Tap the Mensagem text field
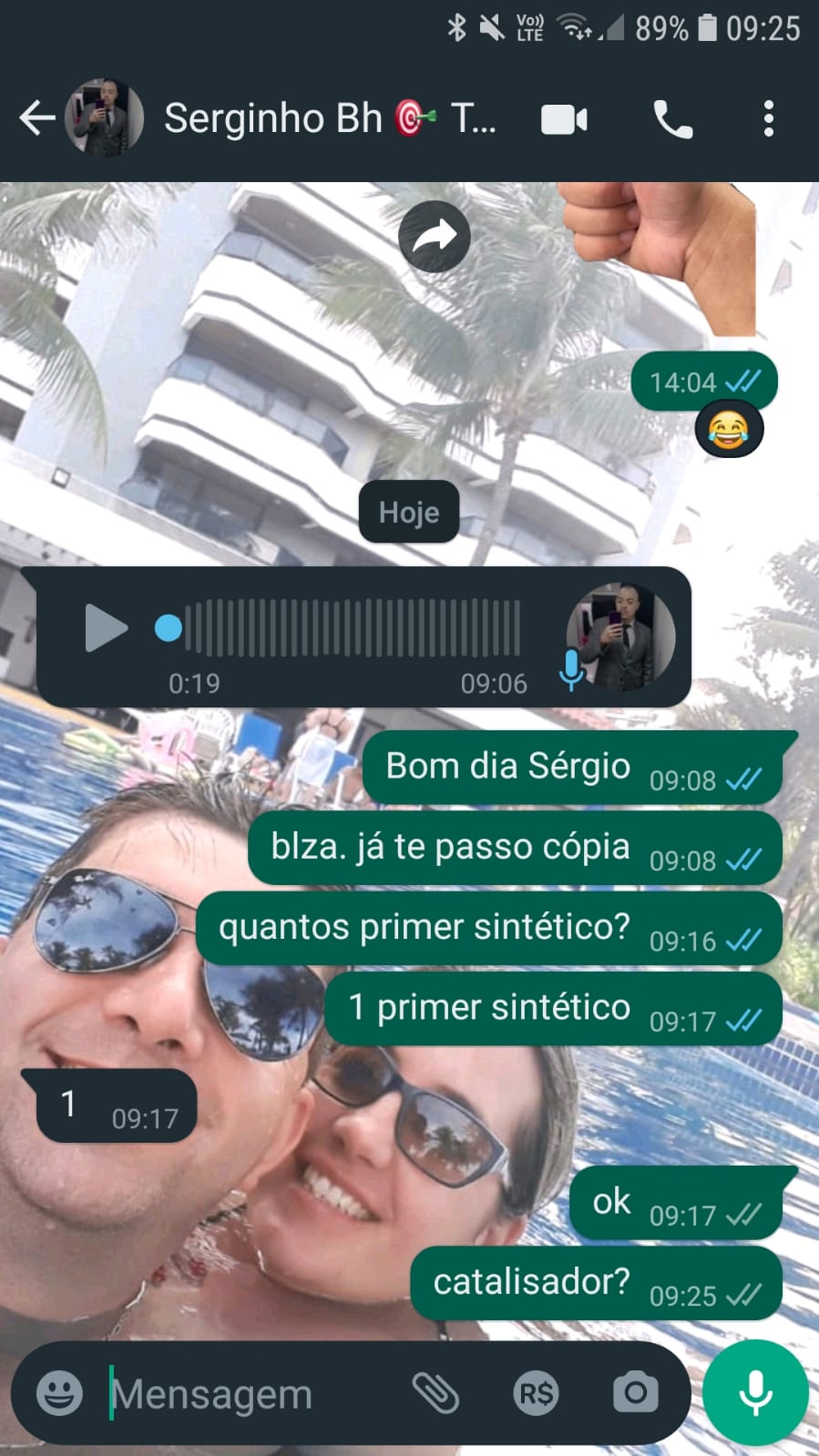819x1456 pixels. (246, 1394)
